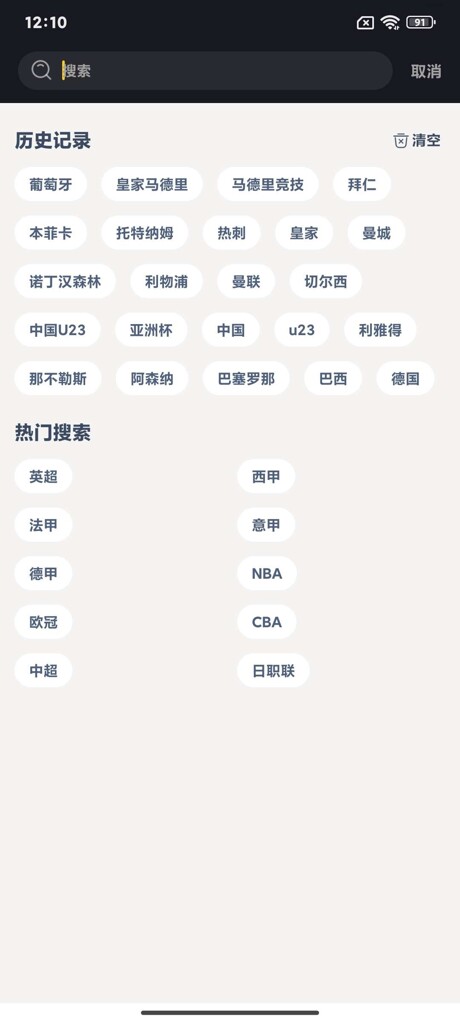
Task: Select the 葡萄牙 history chip
Action: click(50, 184)
